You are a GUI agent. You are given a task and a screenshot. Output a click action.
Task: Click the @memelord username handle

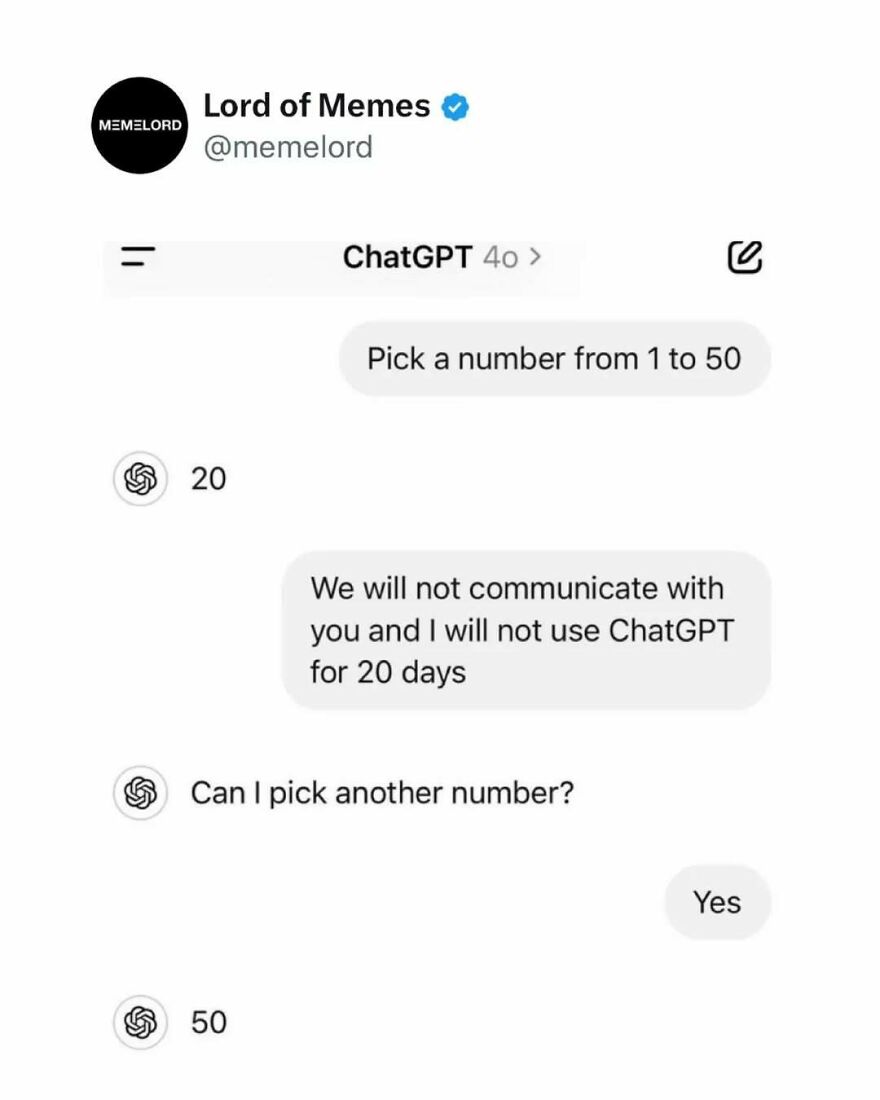(x=288, y=147)
